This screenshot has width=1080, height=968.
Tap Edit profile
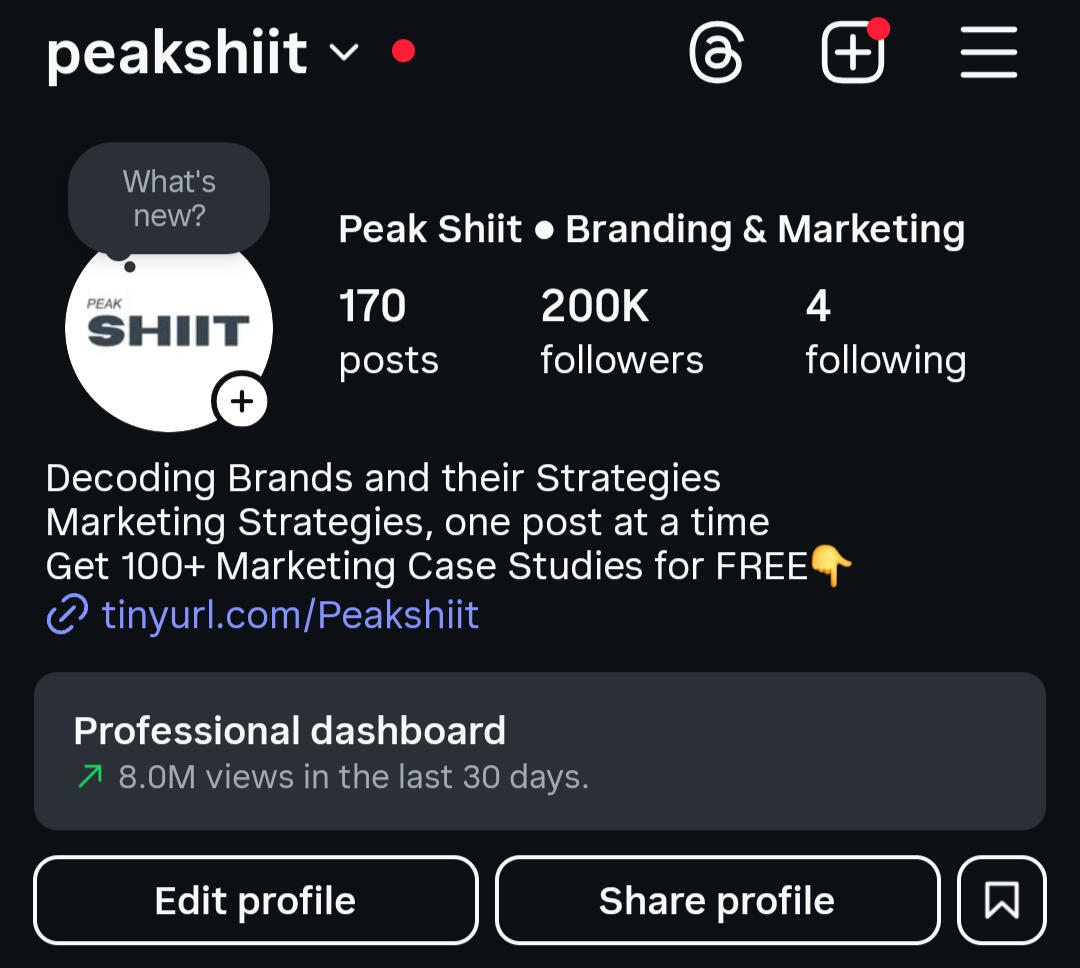point(256,900)
